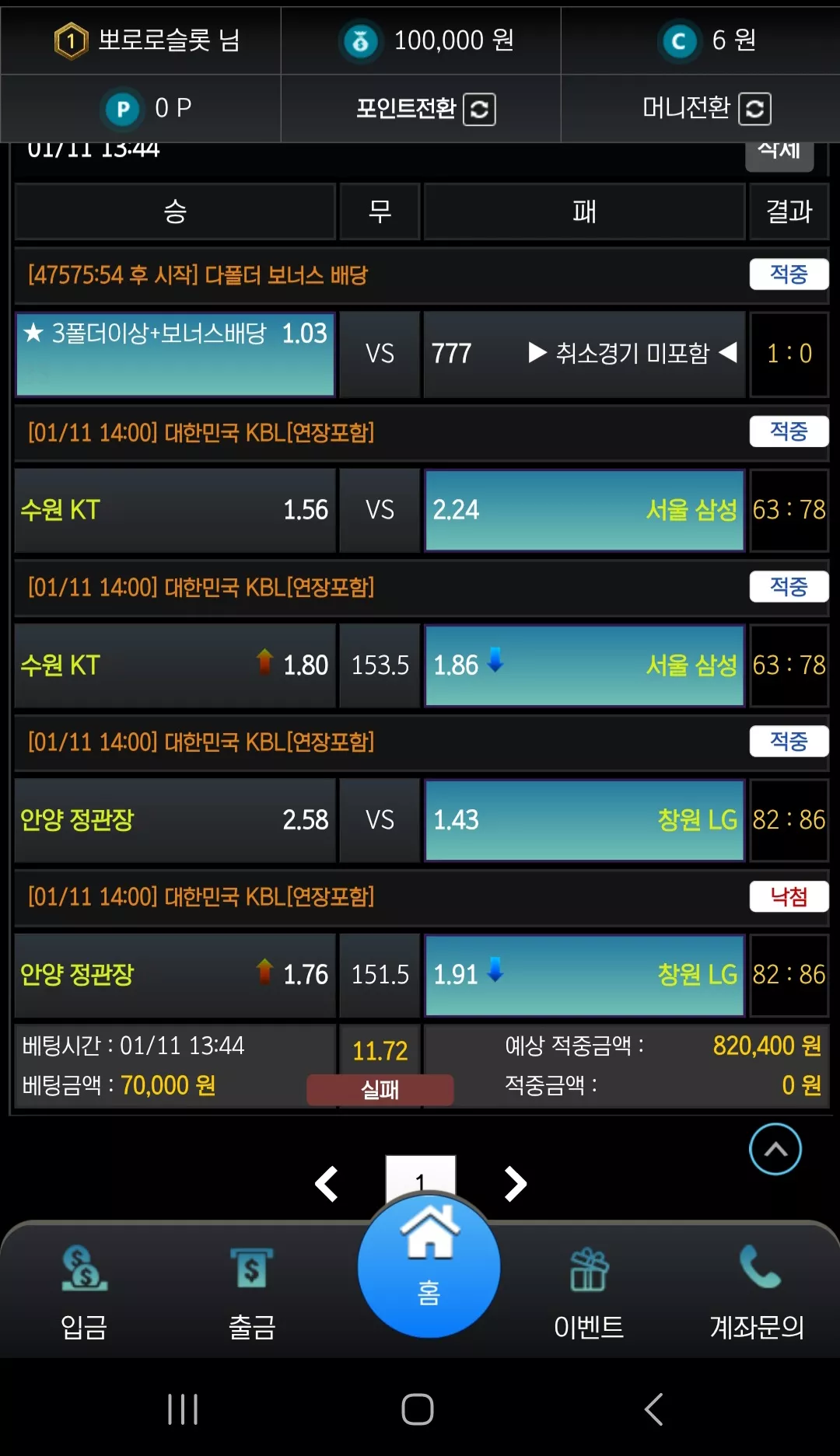This screenshot has width=840, height=1456.
Task: Open the 입금 deposit tab
Action: point(84,1292)
